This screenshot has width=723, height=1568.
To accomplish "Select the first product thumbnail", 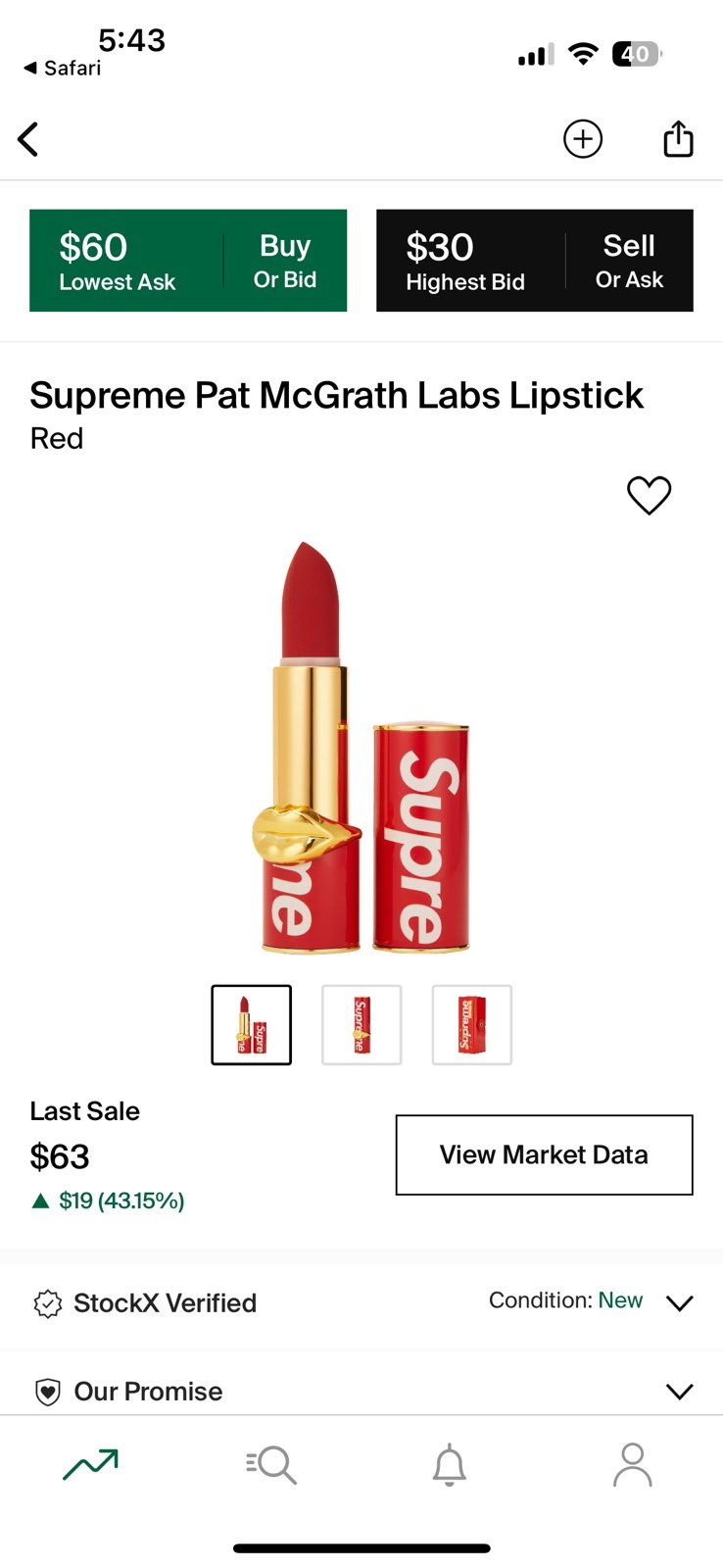I will point(252,1024).
